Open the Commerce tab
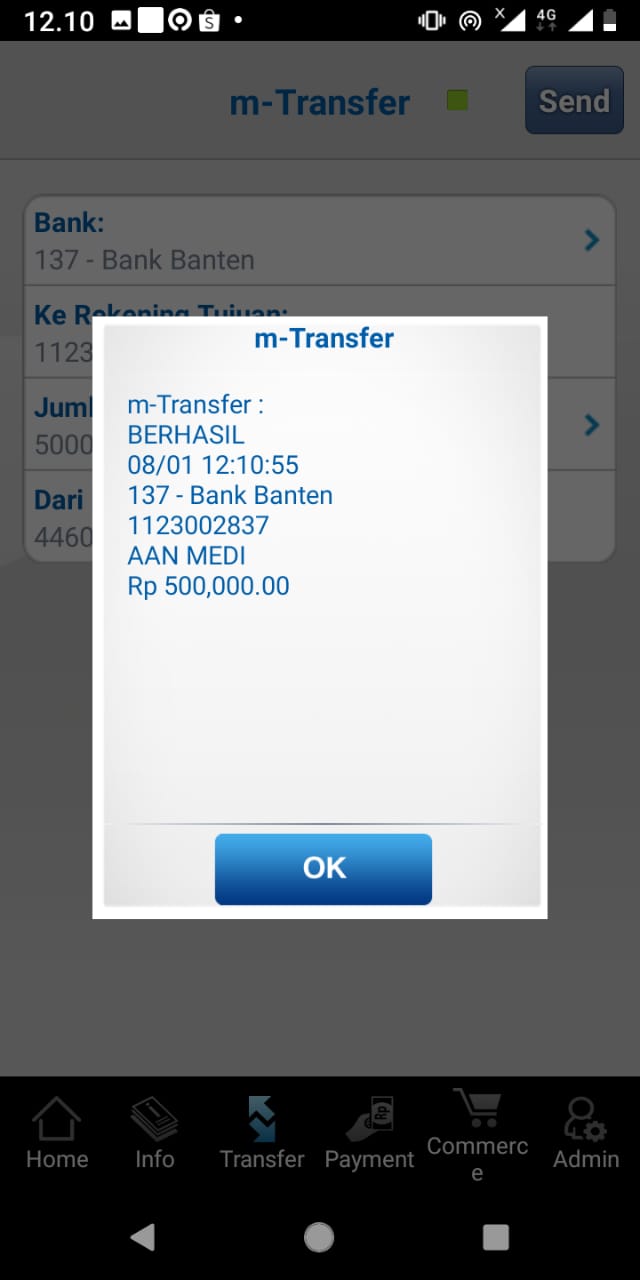Viewport: 640px width, 1280px height. click(x=477, y=1134)
